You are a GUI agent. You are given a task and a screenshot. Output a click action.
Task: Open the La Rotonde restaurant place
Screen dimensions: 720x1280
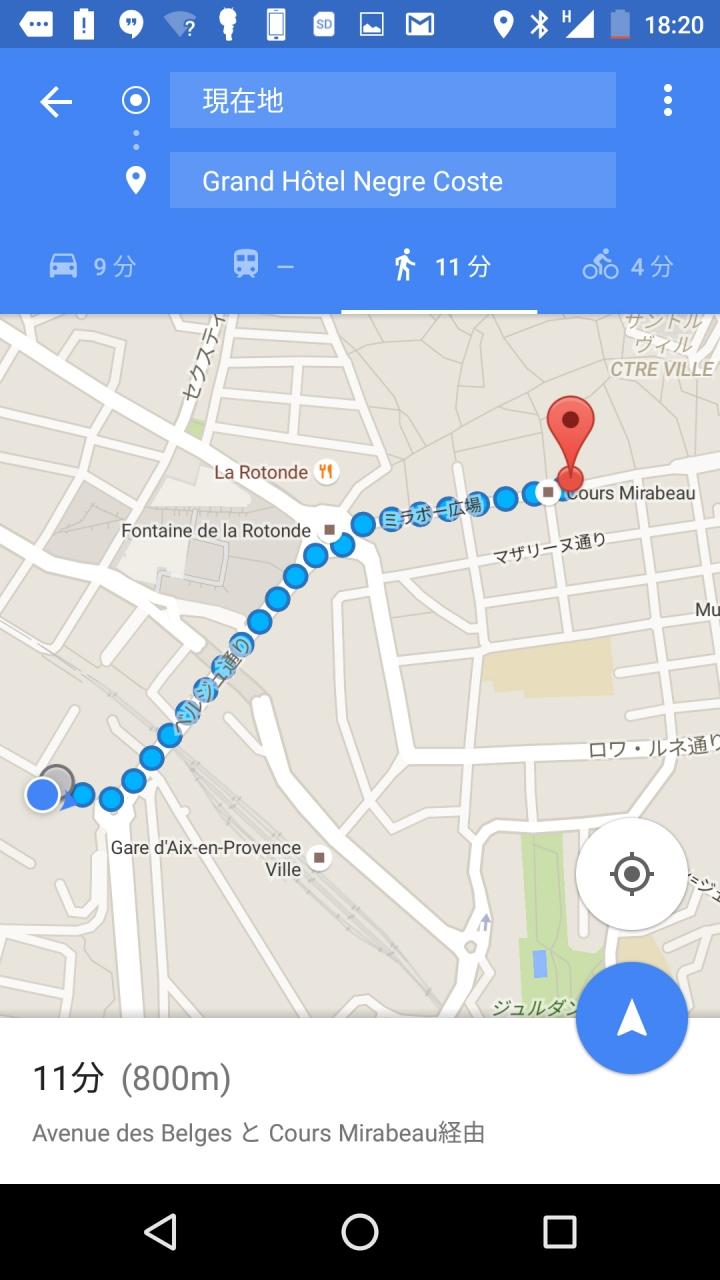click(x=326, y=471)
